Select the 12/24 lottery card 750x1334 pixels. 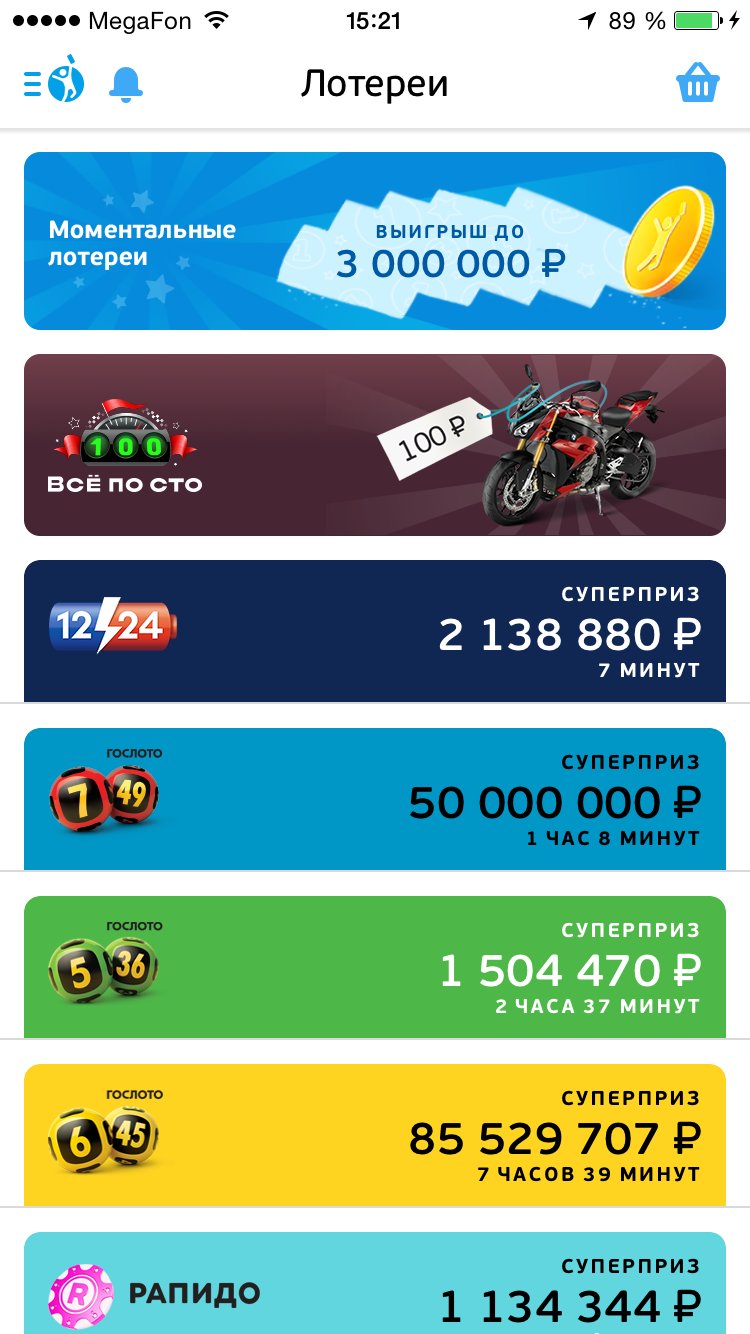[x=374, y=631]
